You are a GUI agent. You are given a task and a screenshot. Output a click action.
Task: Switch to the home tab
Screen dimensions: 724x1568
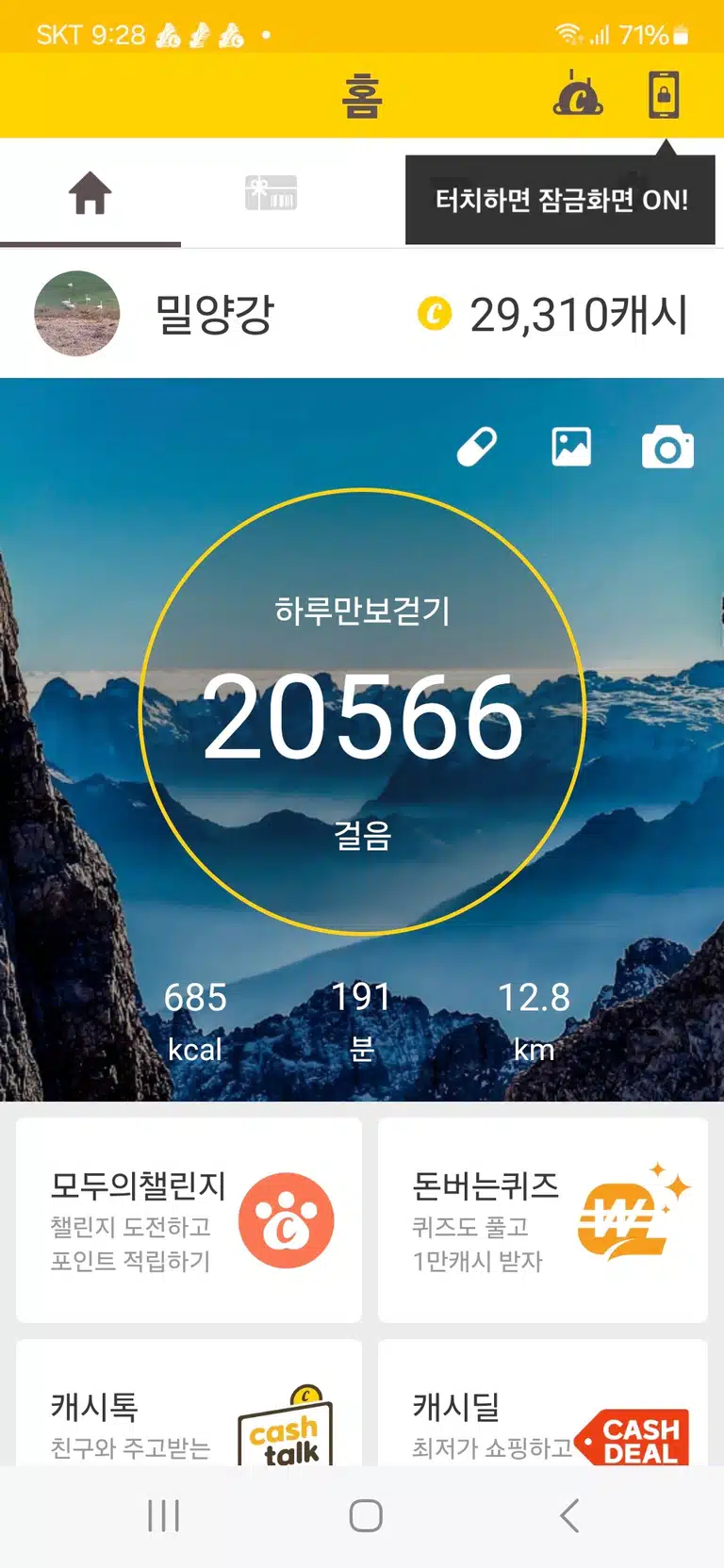90,193
